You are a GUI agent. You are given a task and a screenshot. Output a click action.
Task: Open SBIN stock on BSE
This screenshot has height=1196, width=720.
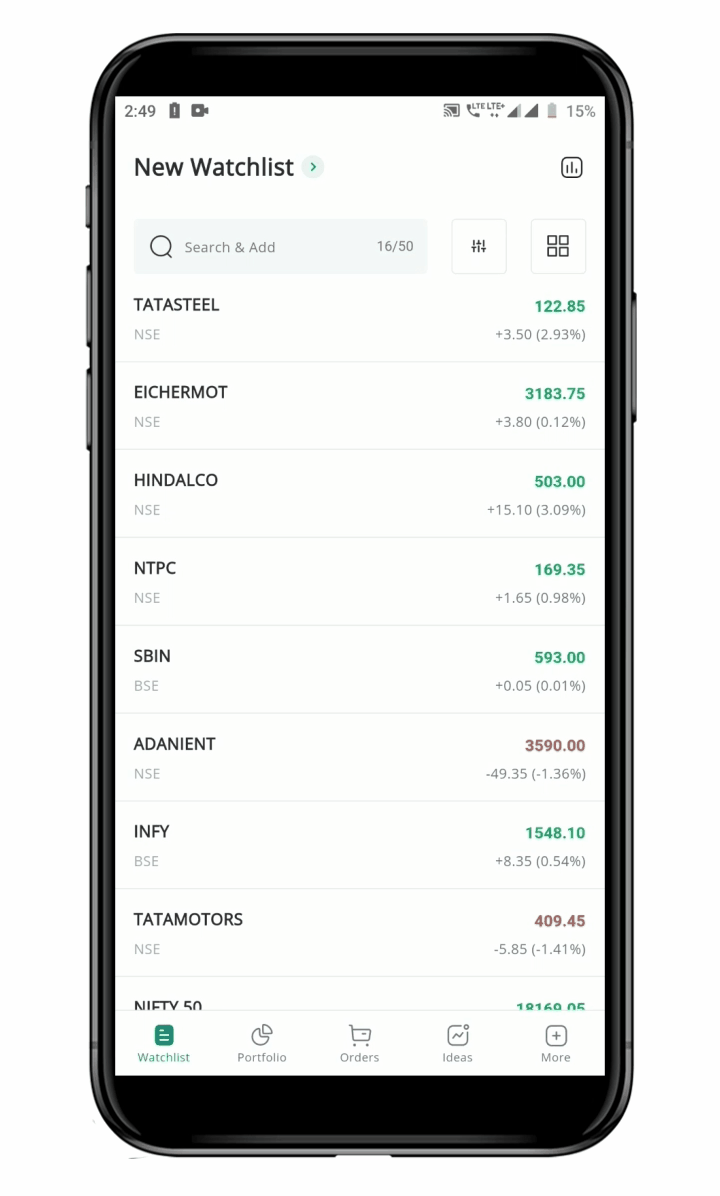pos(359,670)
